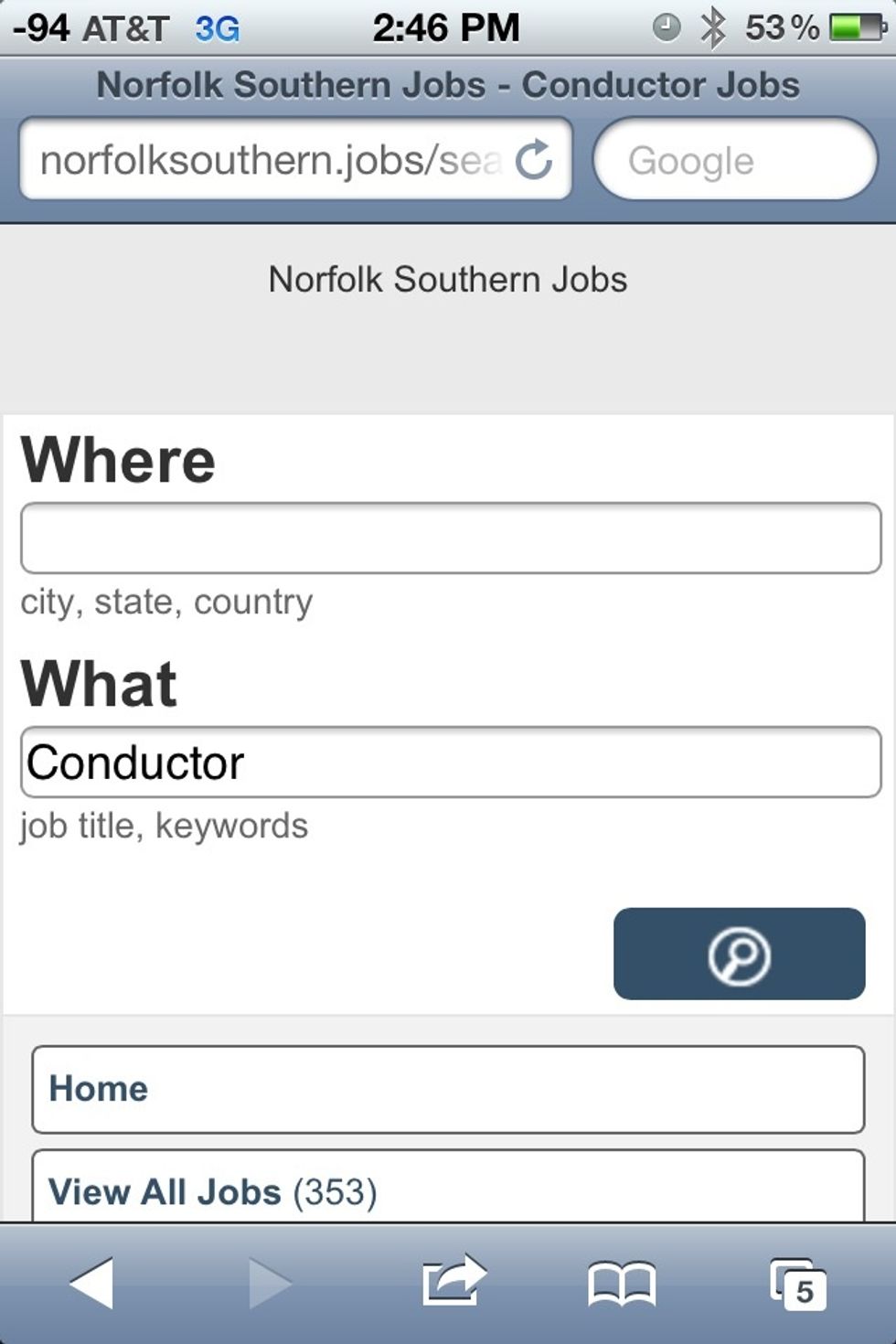
Task: Edit the What field containing Conductor
Action: pos(450,763)
